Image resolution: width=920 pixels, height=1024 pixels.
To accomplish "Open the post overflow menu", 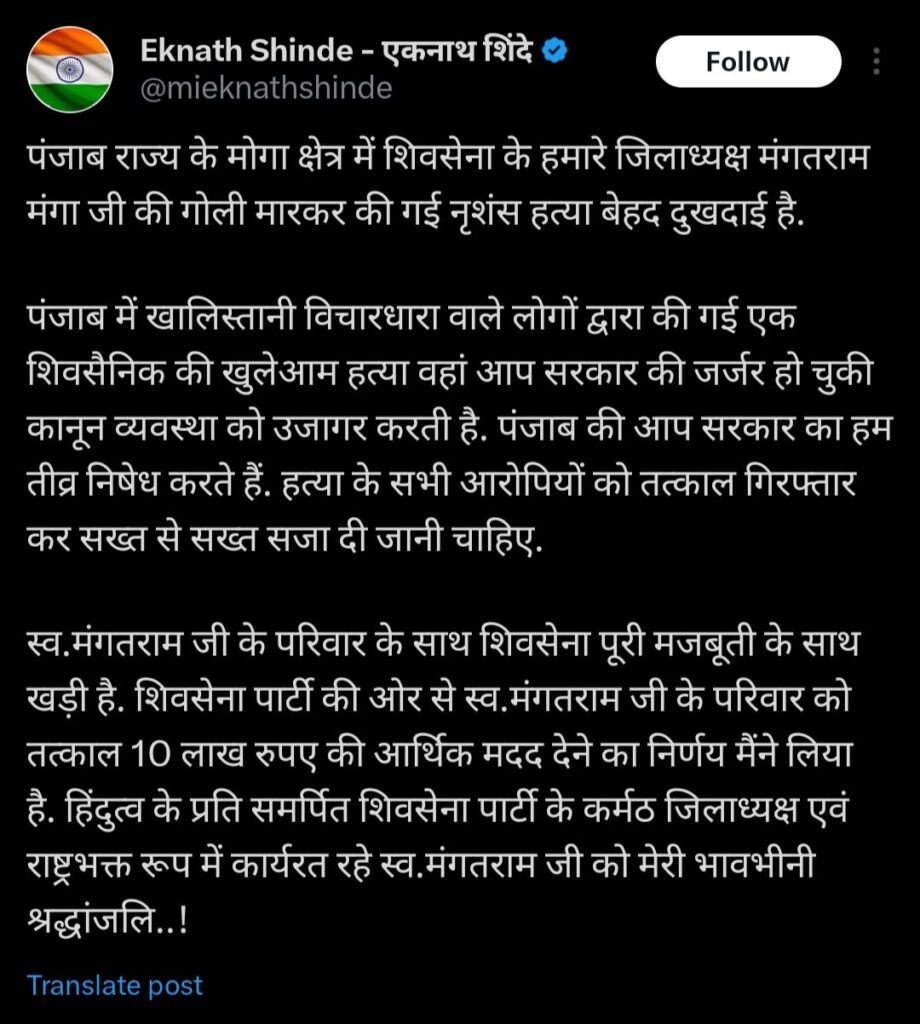I will tap(877, 62).
